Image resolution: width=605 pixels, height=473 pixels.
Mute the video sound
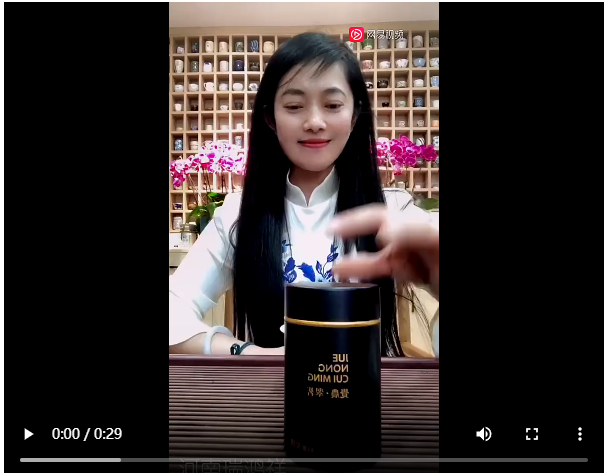[483, 434]
